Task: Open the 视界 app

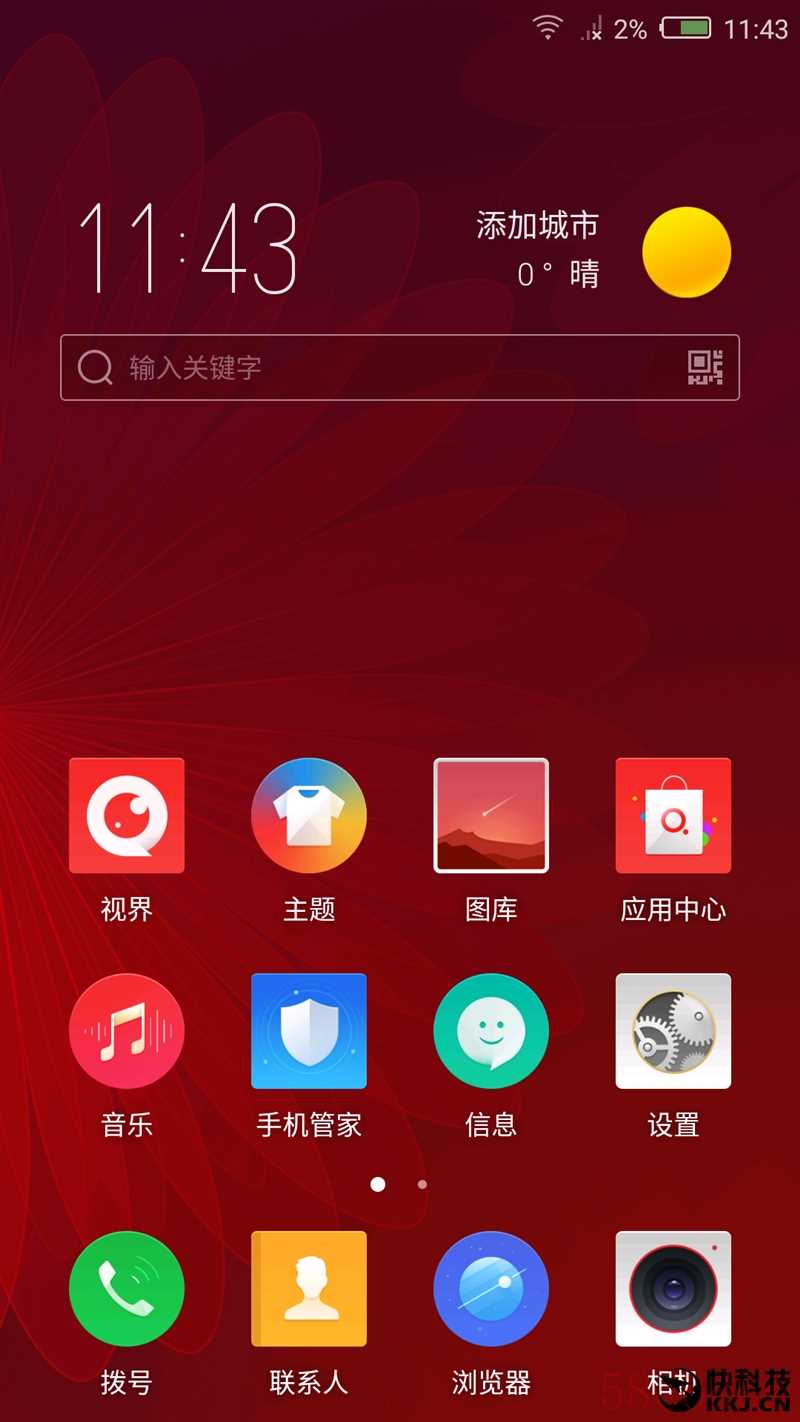Action: click(127, 816)
